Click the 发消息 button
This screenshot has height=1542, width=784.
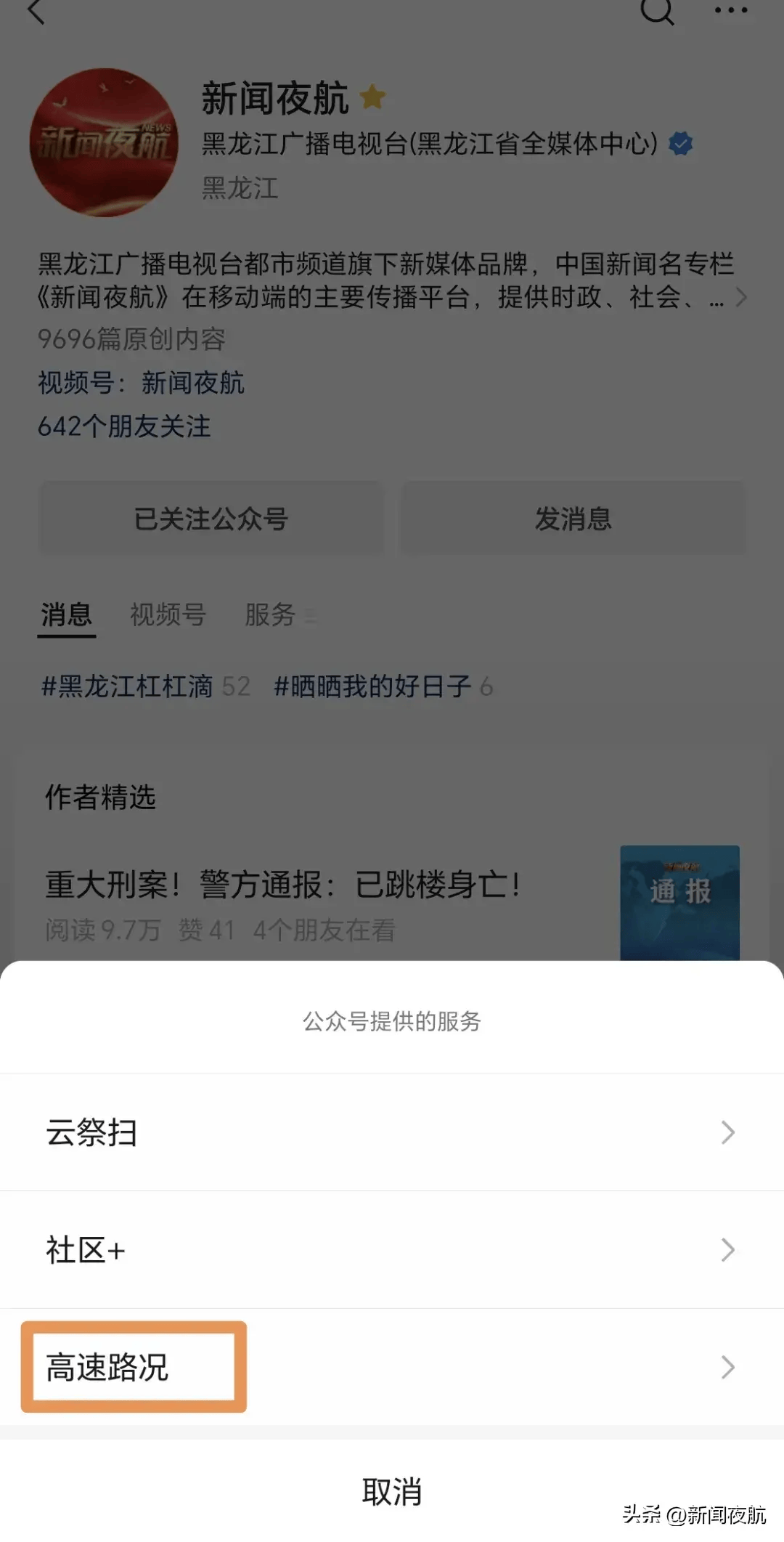coord(573,518)
